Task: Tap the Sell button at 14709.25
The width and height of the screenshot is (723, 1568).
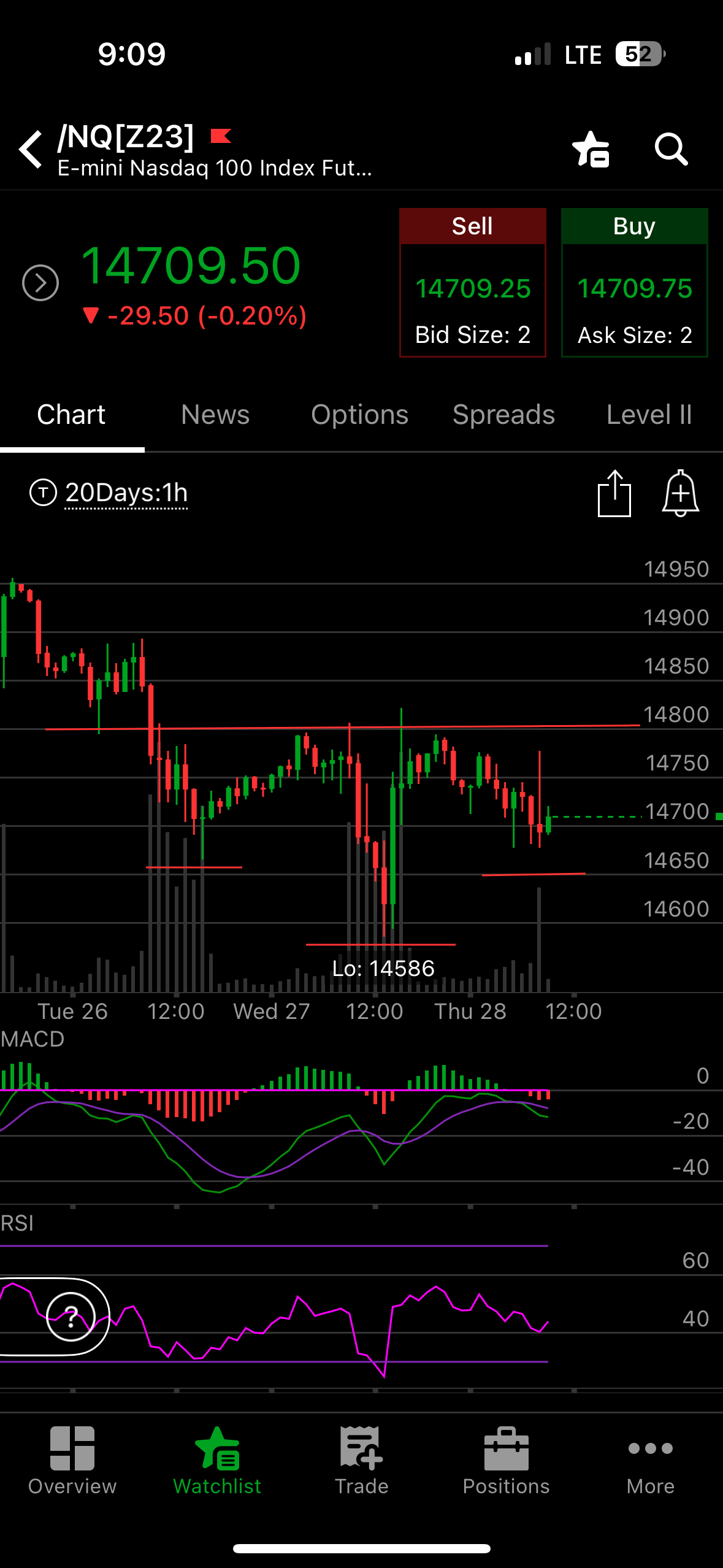Action: coord(473,283)
